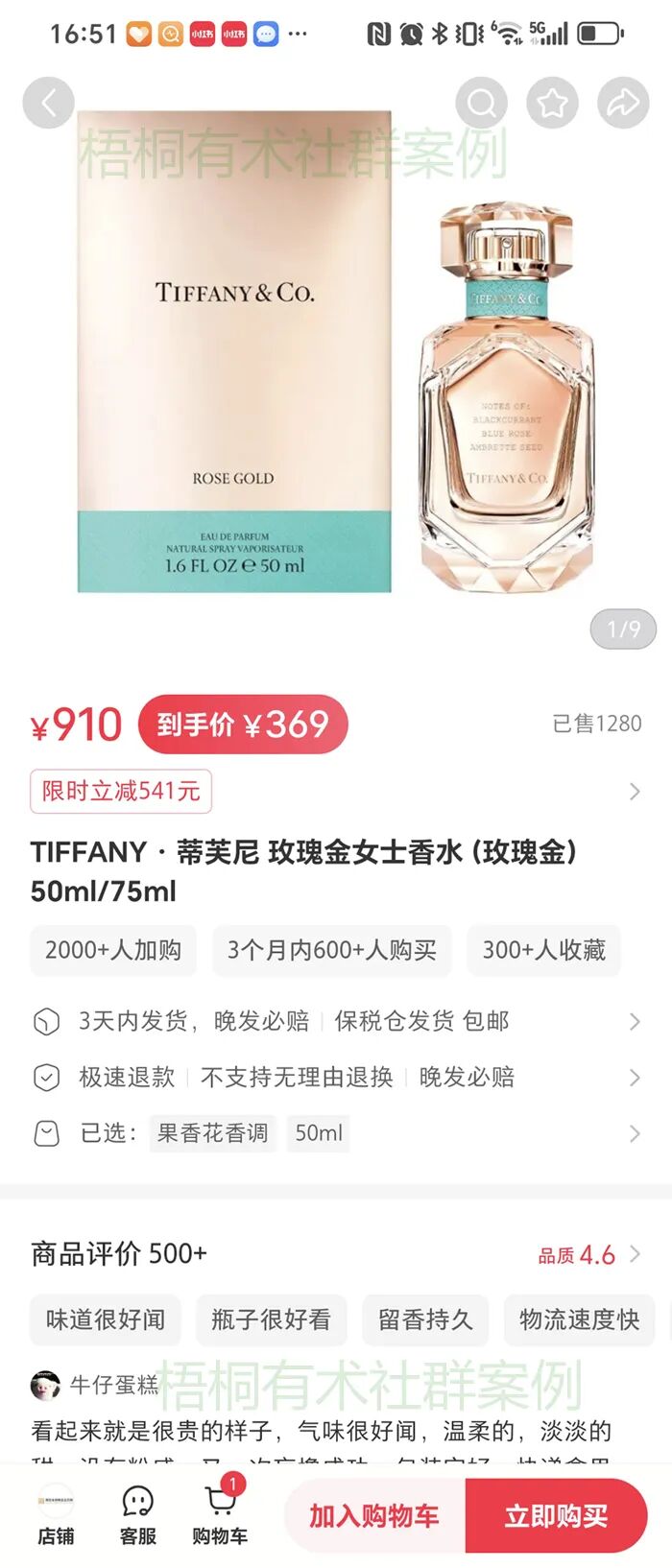Open the main product image

pos(336,355)
